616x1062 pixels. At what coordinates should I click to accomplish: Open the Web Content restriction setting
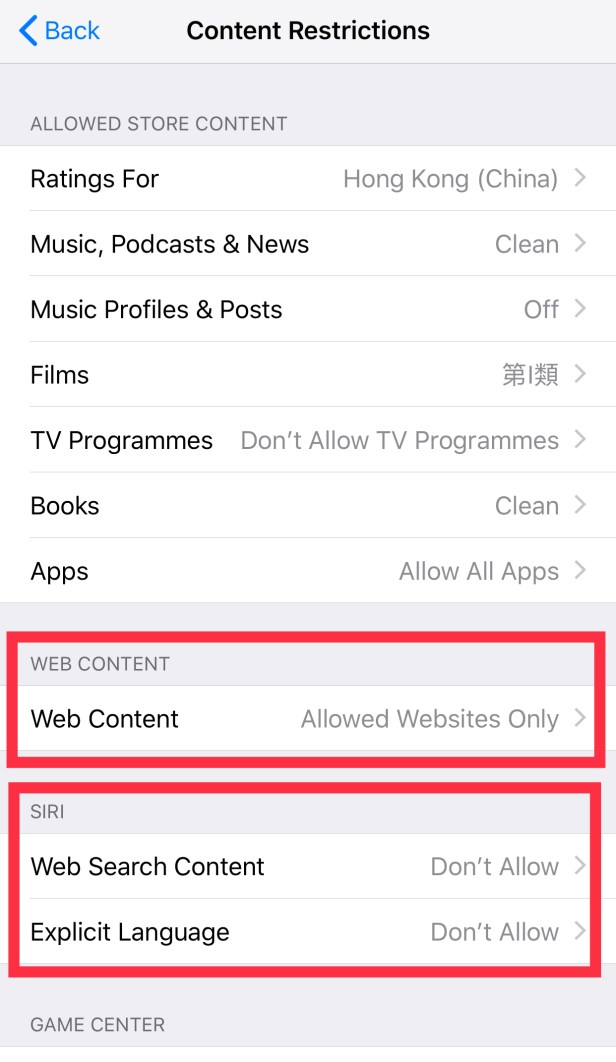308,719
